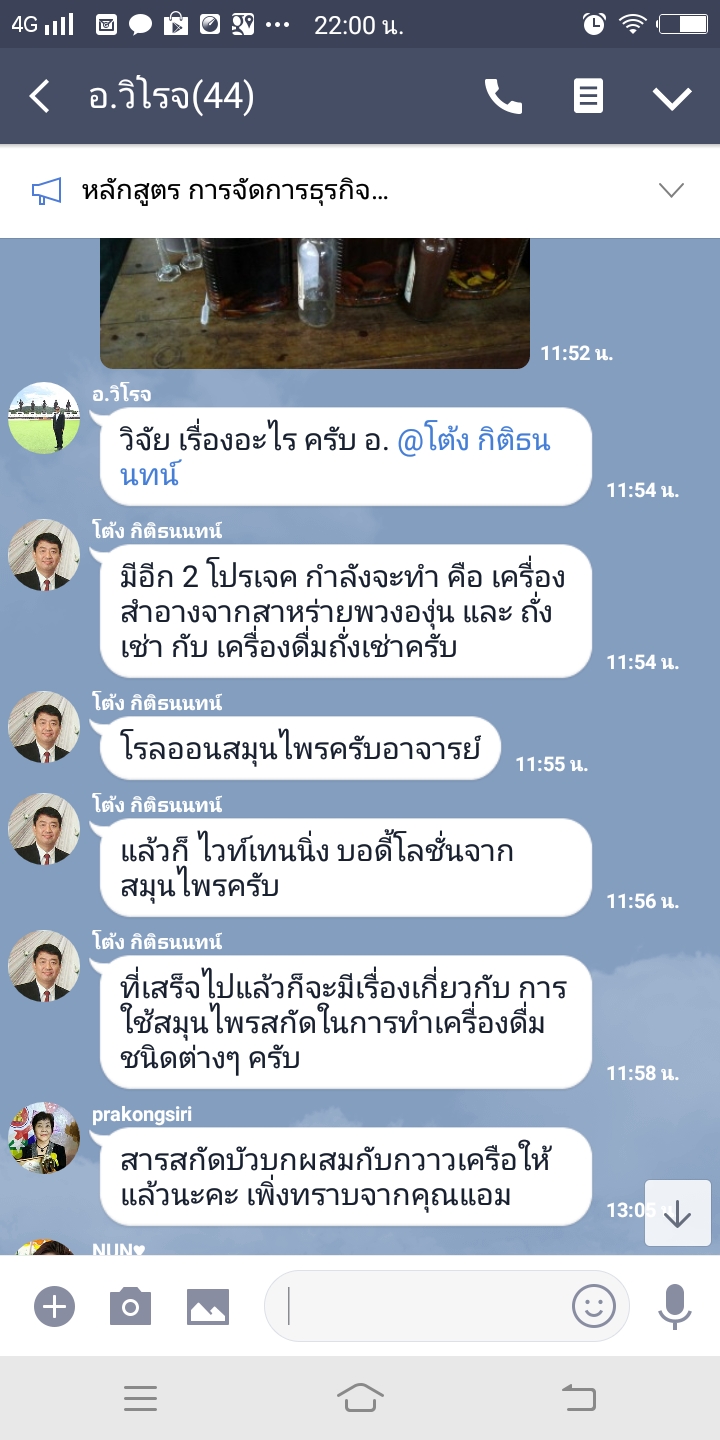Pick an image from the gallery
The height and width of the screenshot is (1440, 720).
tap(208, 1306)
